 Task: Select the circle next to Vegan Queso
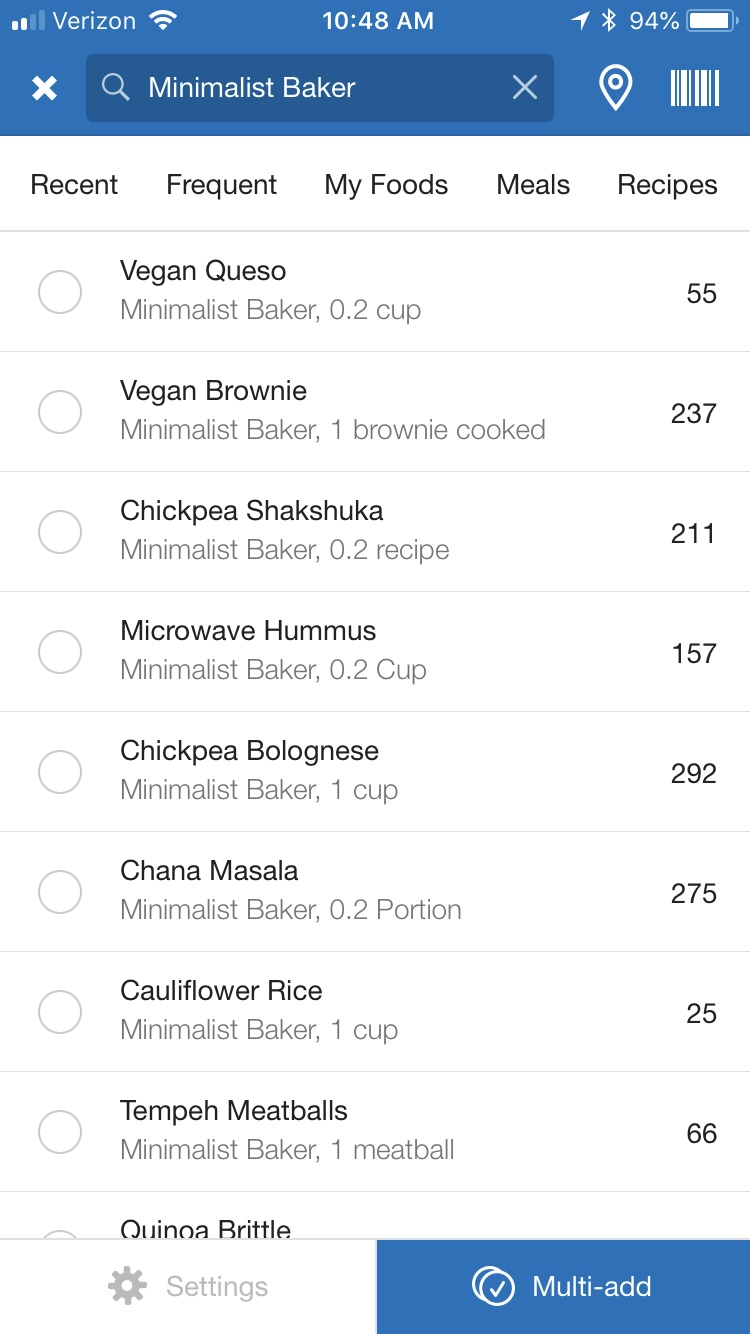(x=60, y=292)
